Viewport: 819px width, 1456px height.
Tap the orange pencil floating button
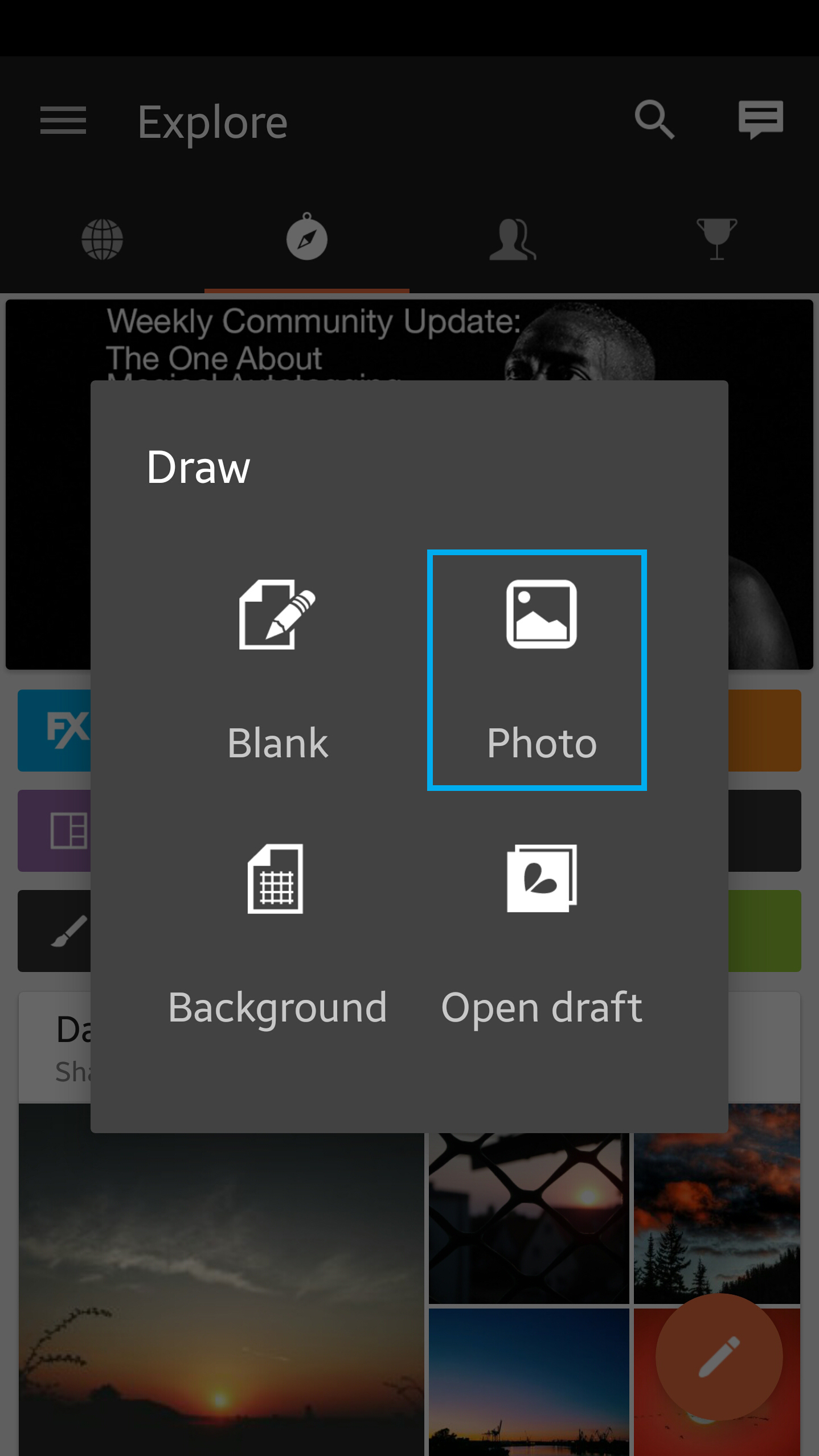pos(719,1356)
